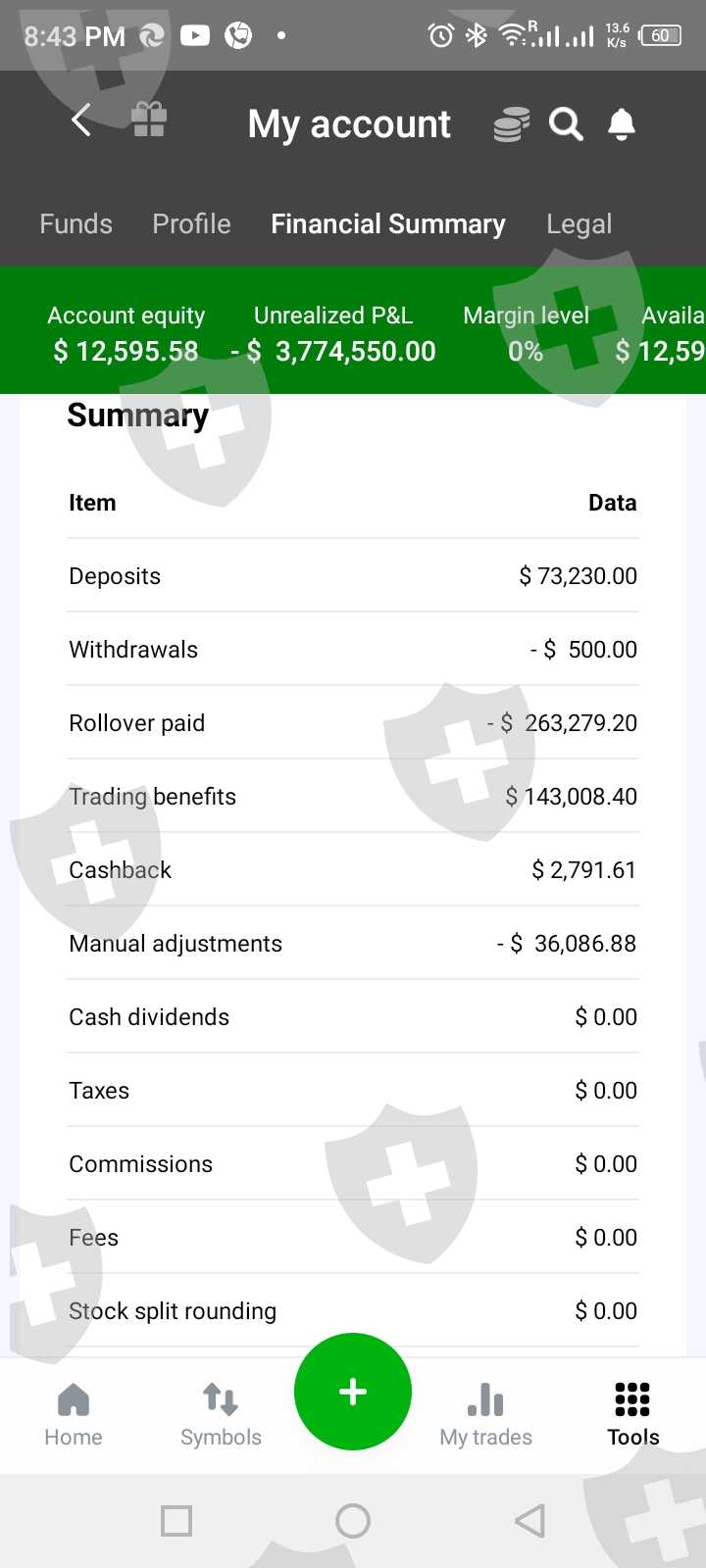
Task: Go to Home in the bottom navigation
Action: click(x=74, y=1414)
